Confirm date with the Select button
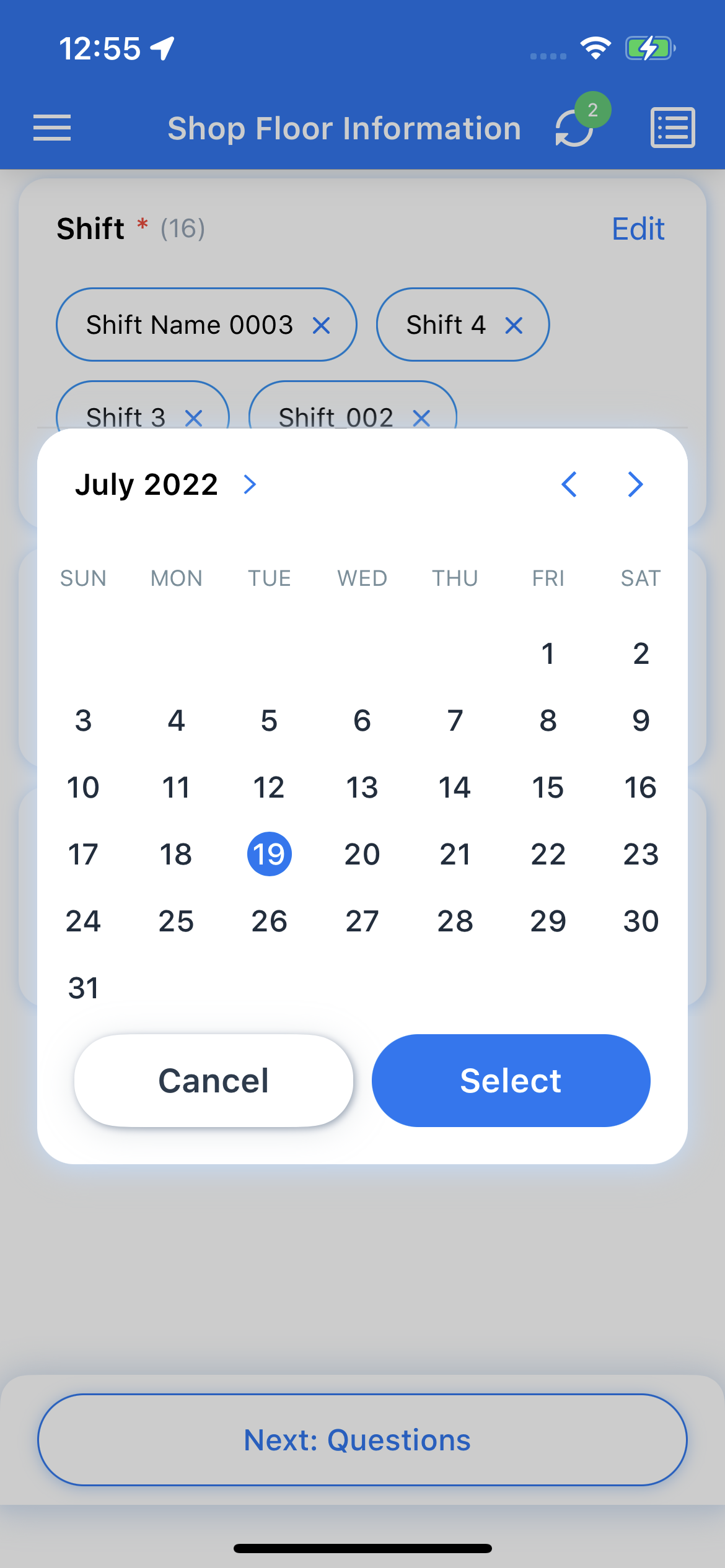The width and height of the screenshot is (725, 1568). point(511,1081)
